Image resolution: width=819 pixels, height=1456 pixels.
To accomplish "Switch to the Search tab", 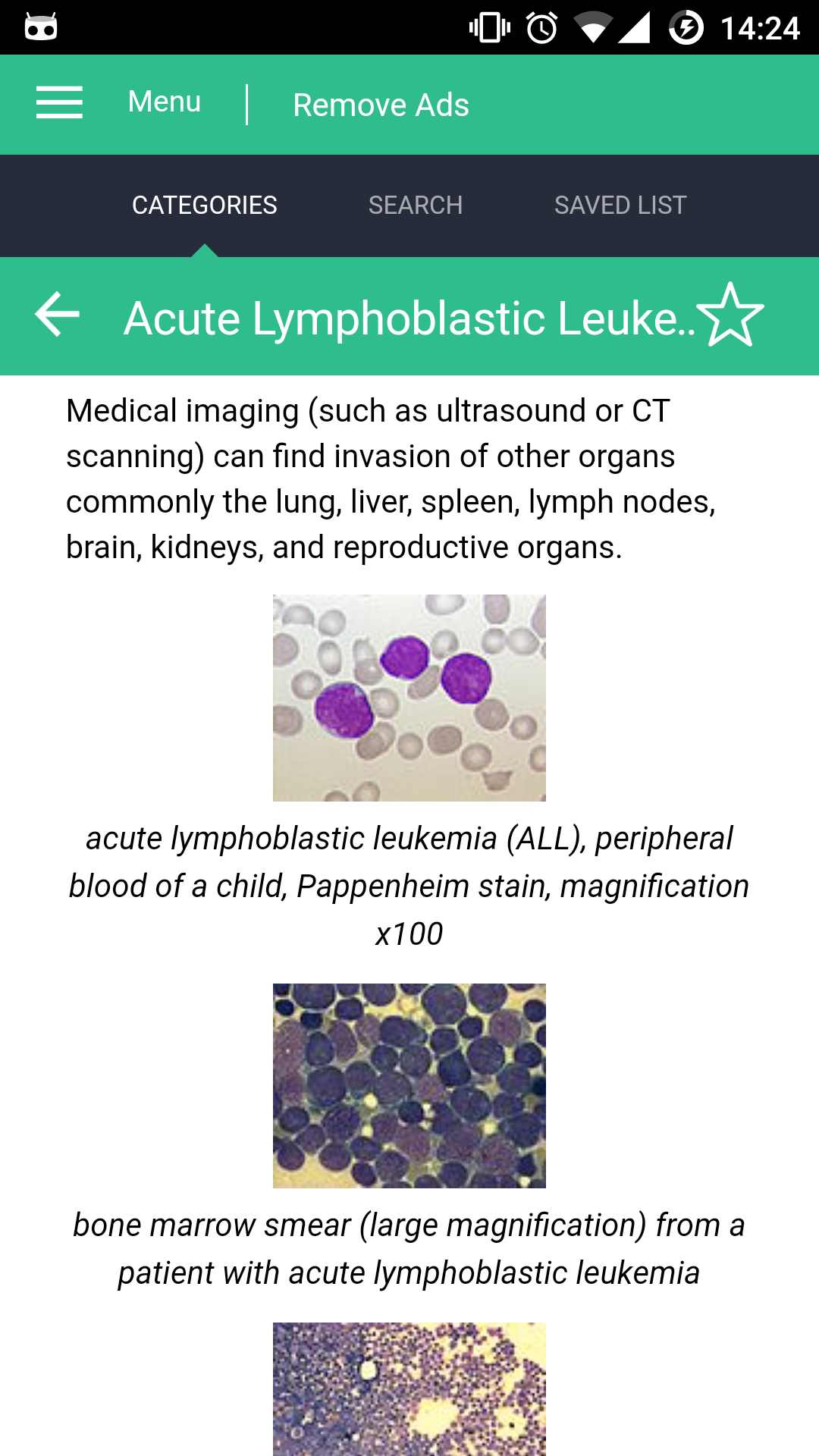I will [415, 205].
